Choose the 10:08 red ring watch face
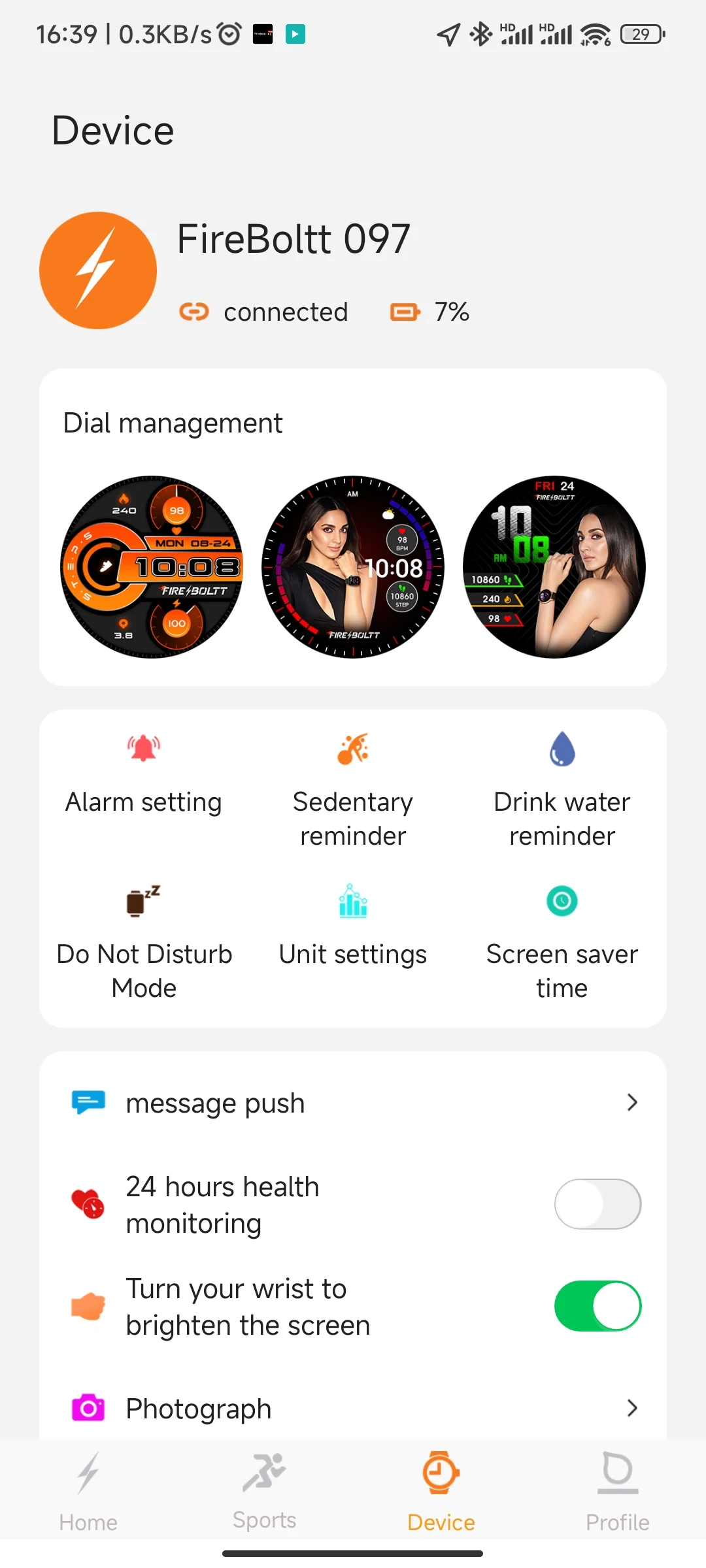Image resolution: width=706 pixels, height=1568 pixels. point(353,567)
